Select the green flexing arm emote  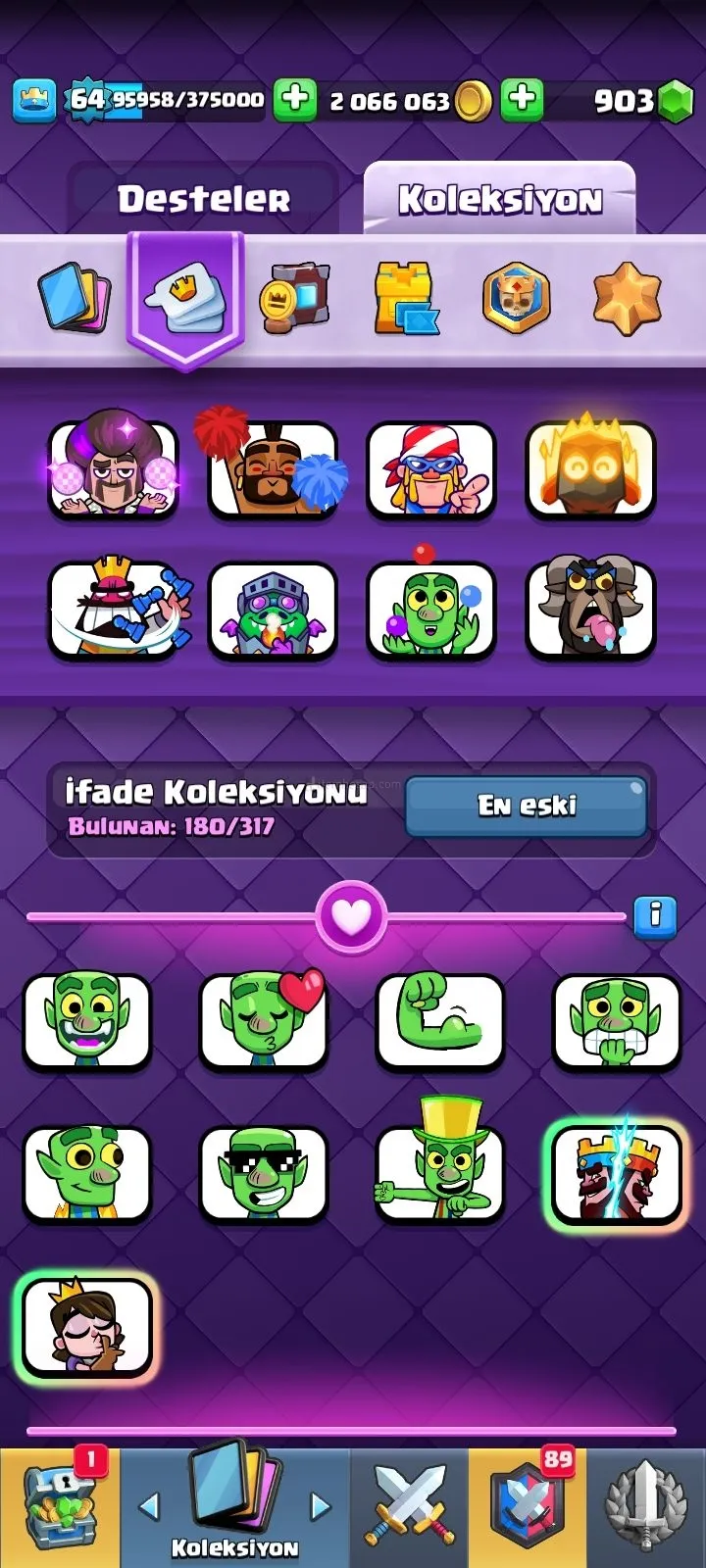(x=439, y=1021)
